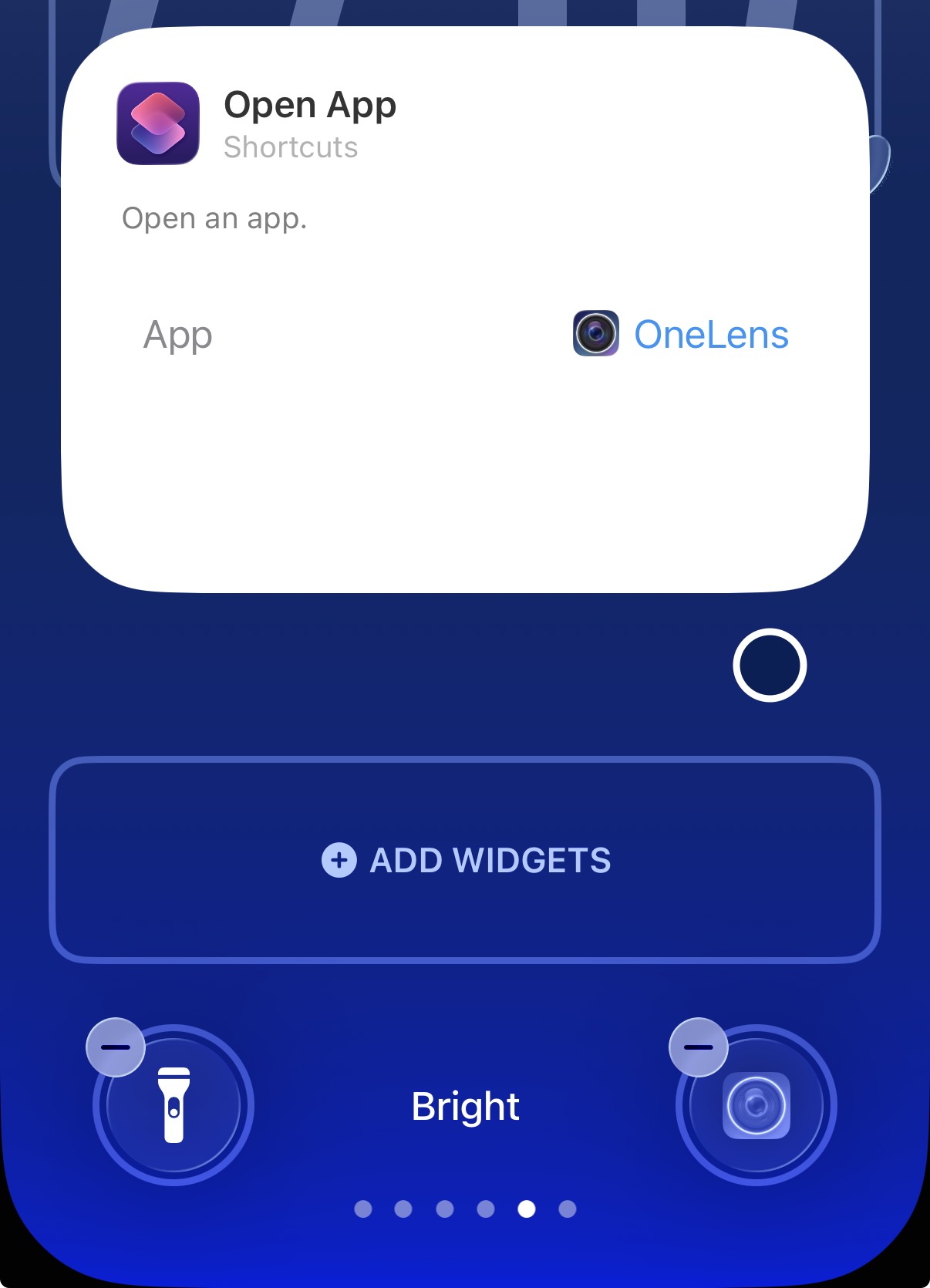Viewport: 930px width, 1288px height.
Task: Open the App selection for the shortcut
Action: click(711, 335)
